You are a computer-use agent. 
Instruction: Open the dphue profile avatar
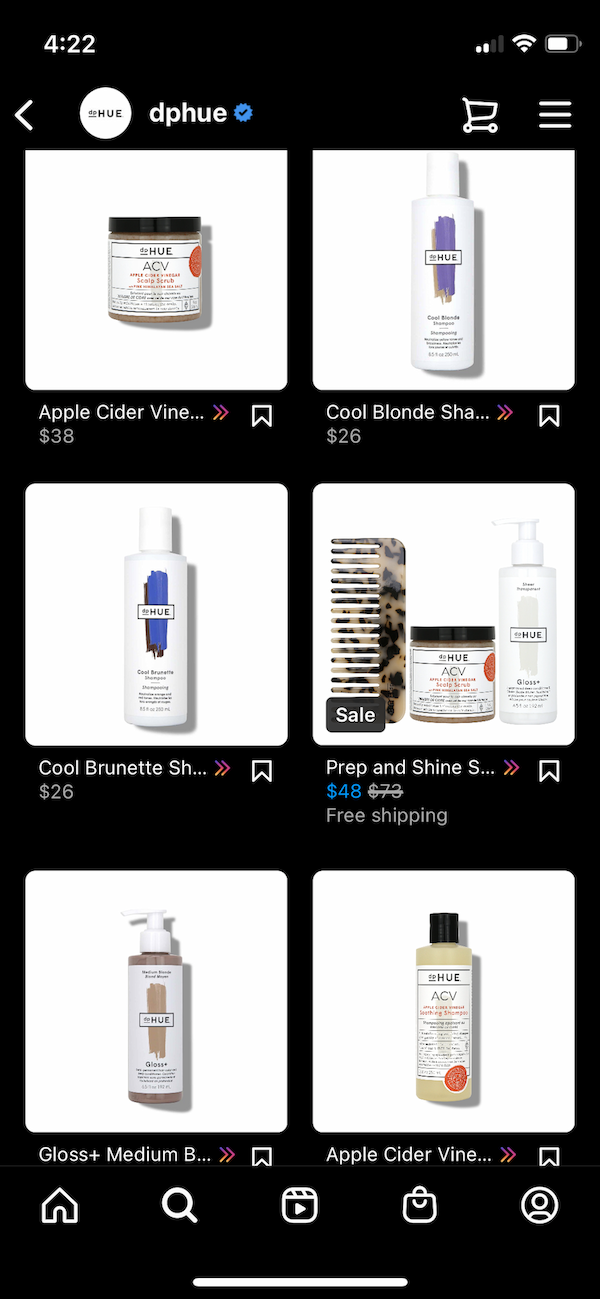point(105,113)
